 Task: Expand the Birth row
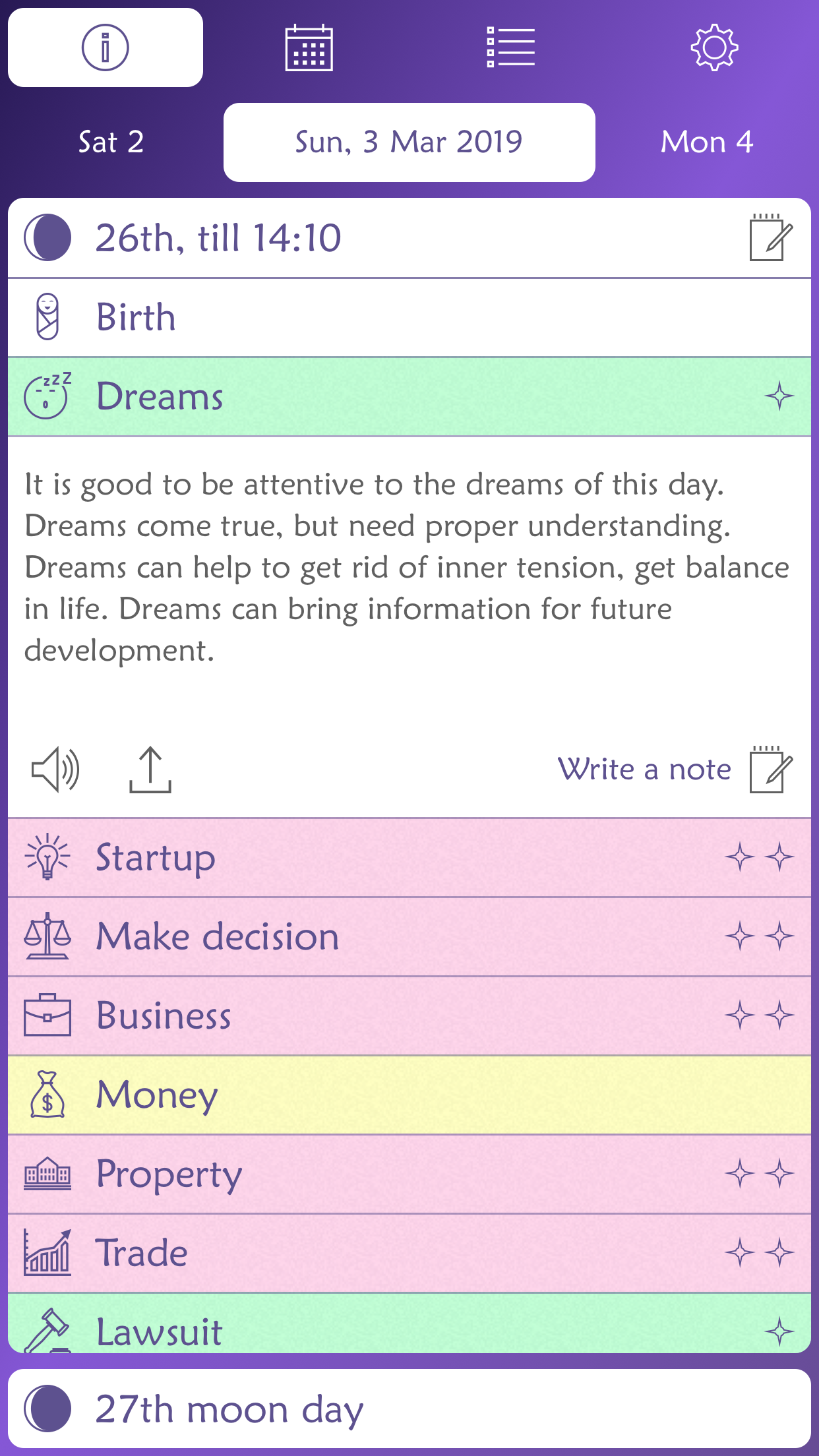pos(409,317)
